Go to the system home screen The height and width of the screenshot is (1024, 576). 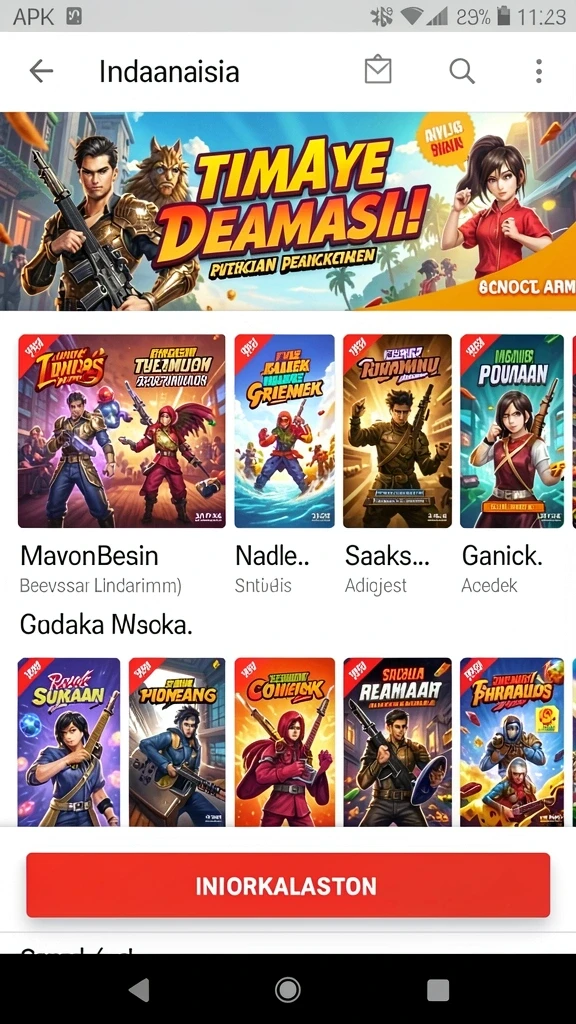click(287, 989)
